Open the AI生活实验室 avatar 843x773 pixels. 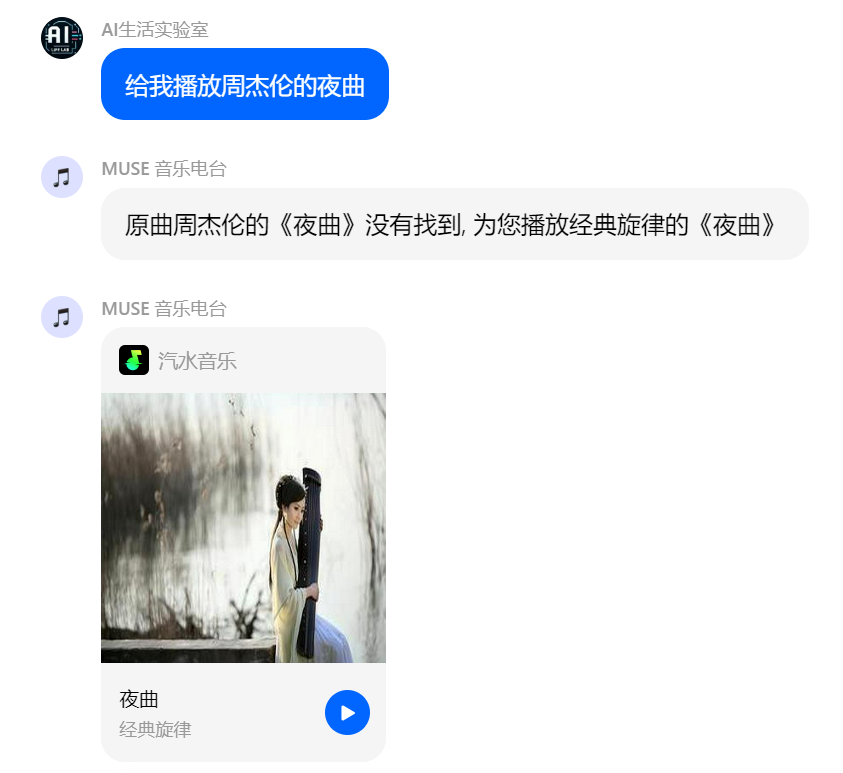[x=62, y=38]
